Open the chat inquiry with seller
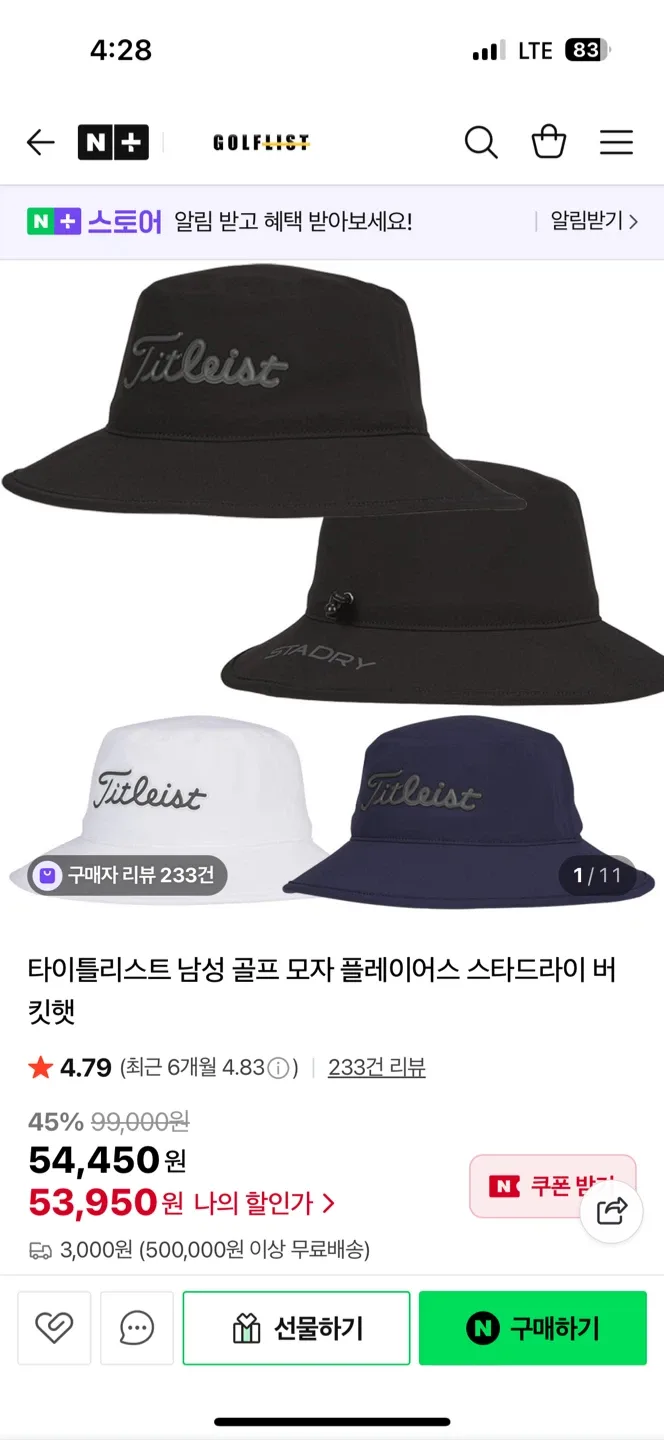Screen dimensions: 664x1440 point(137,1328)
